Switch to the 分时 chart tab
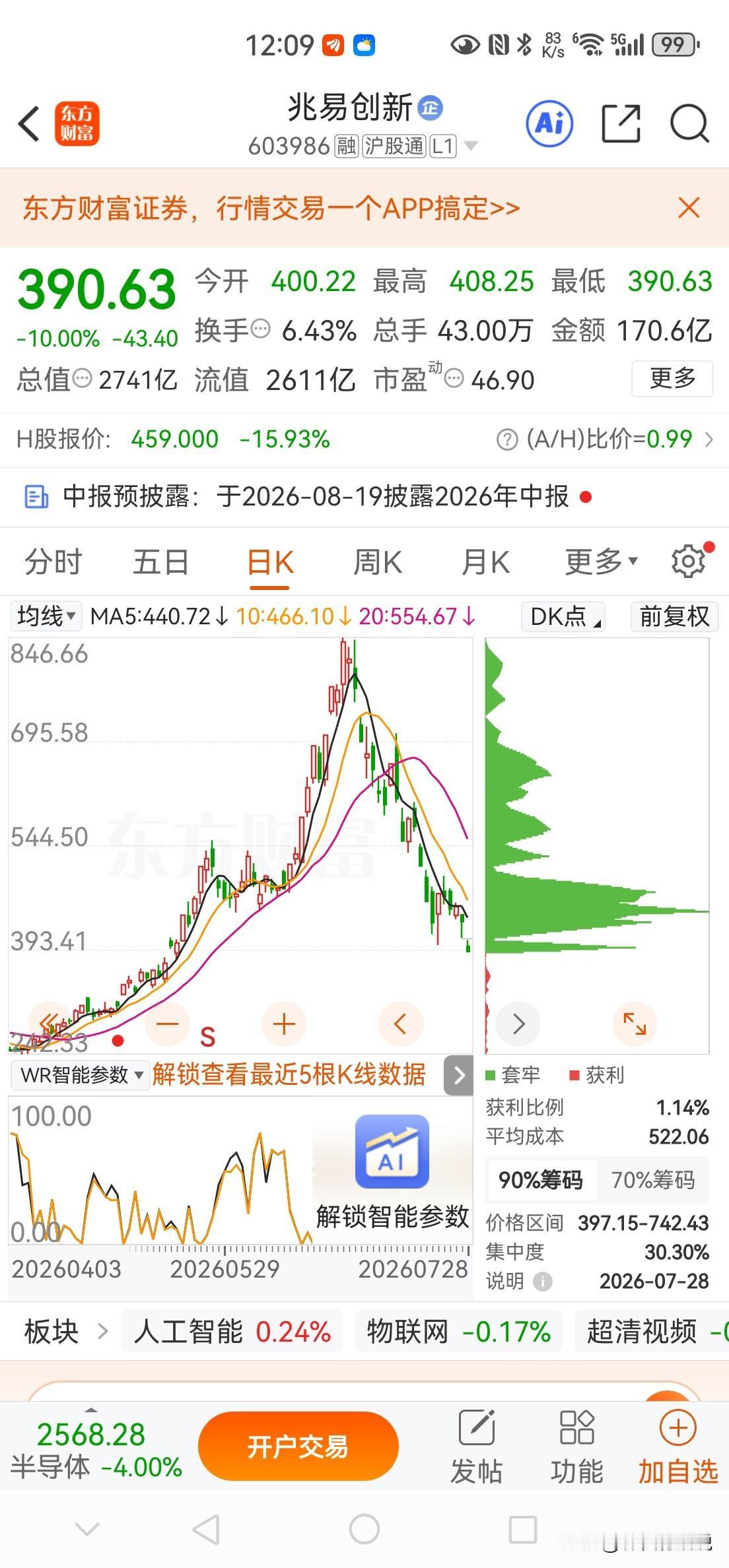This screenshot has height=1568, width=729. [53, 562]
